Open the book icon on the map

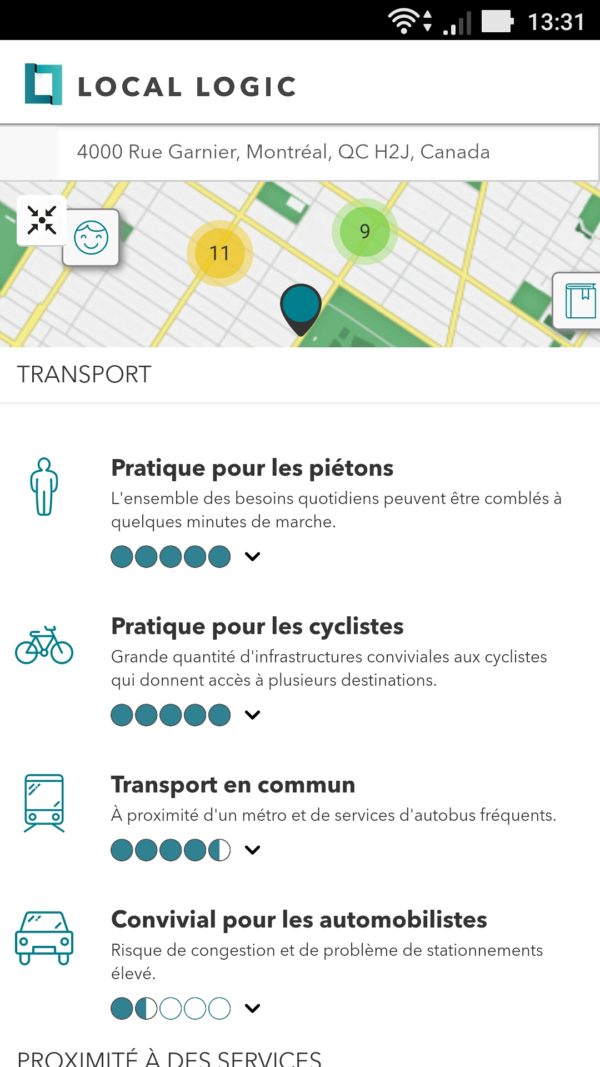tap(579, 300)
